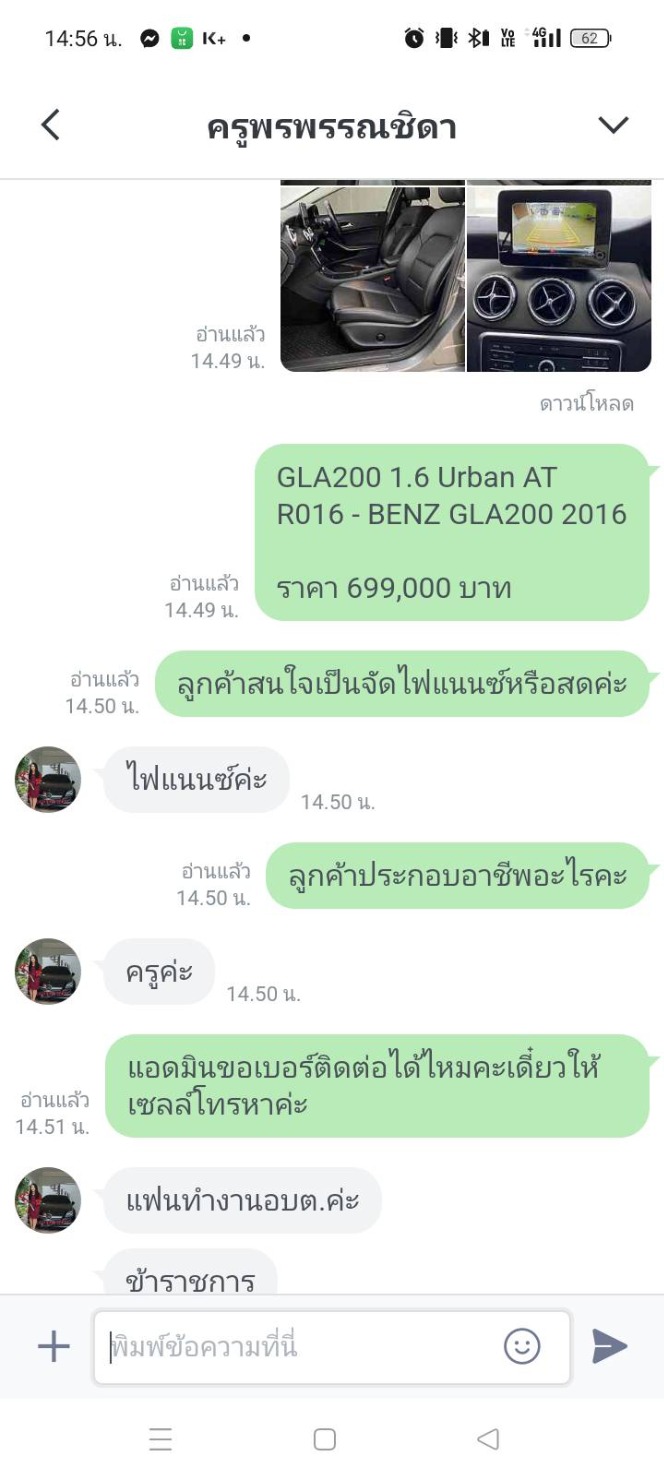Open the plus attachment menu
The height and width of the screenshot is (1480, 664).
(53, 1346)
